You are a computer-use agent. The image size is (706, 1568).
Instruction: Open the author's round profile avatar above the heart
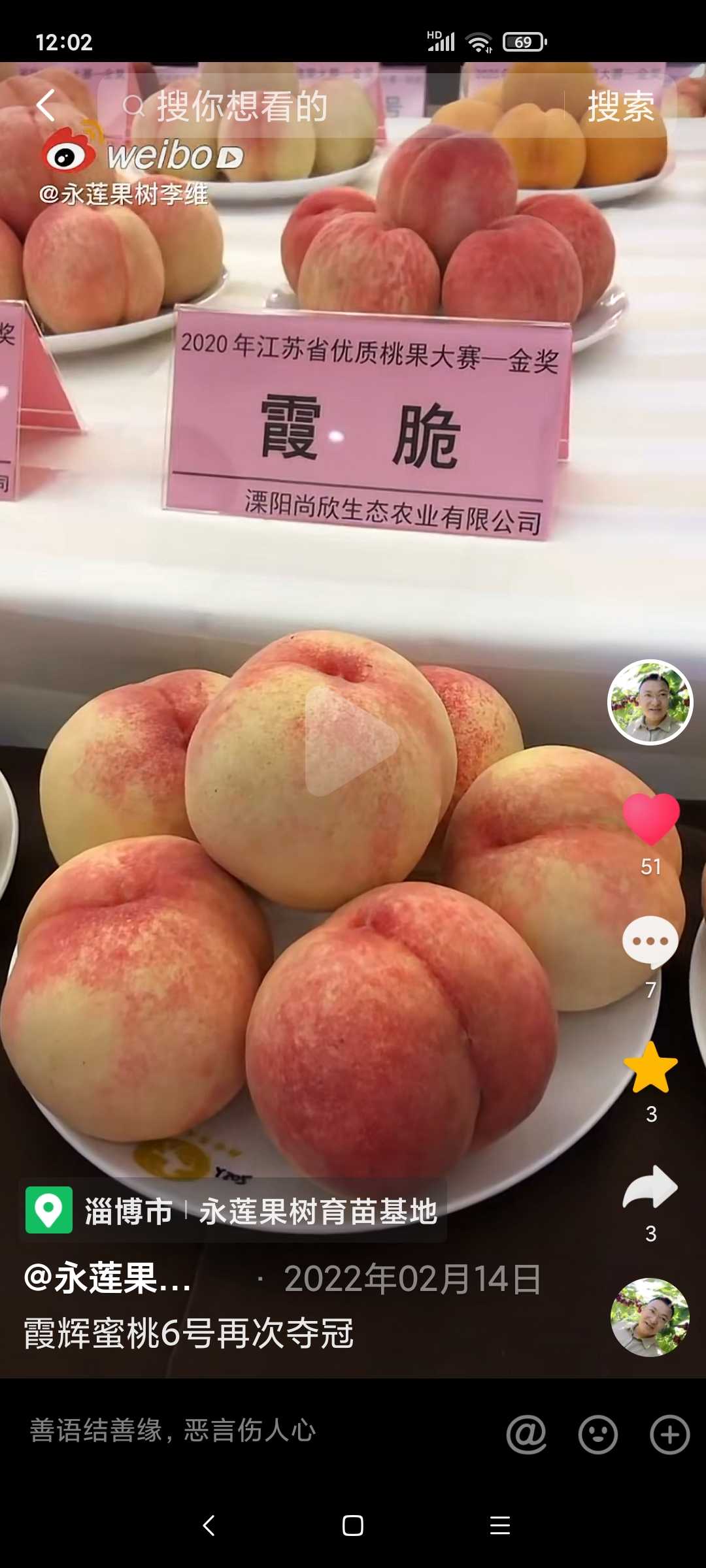pos(650,702)
